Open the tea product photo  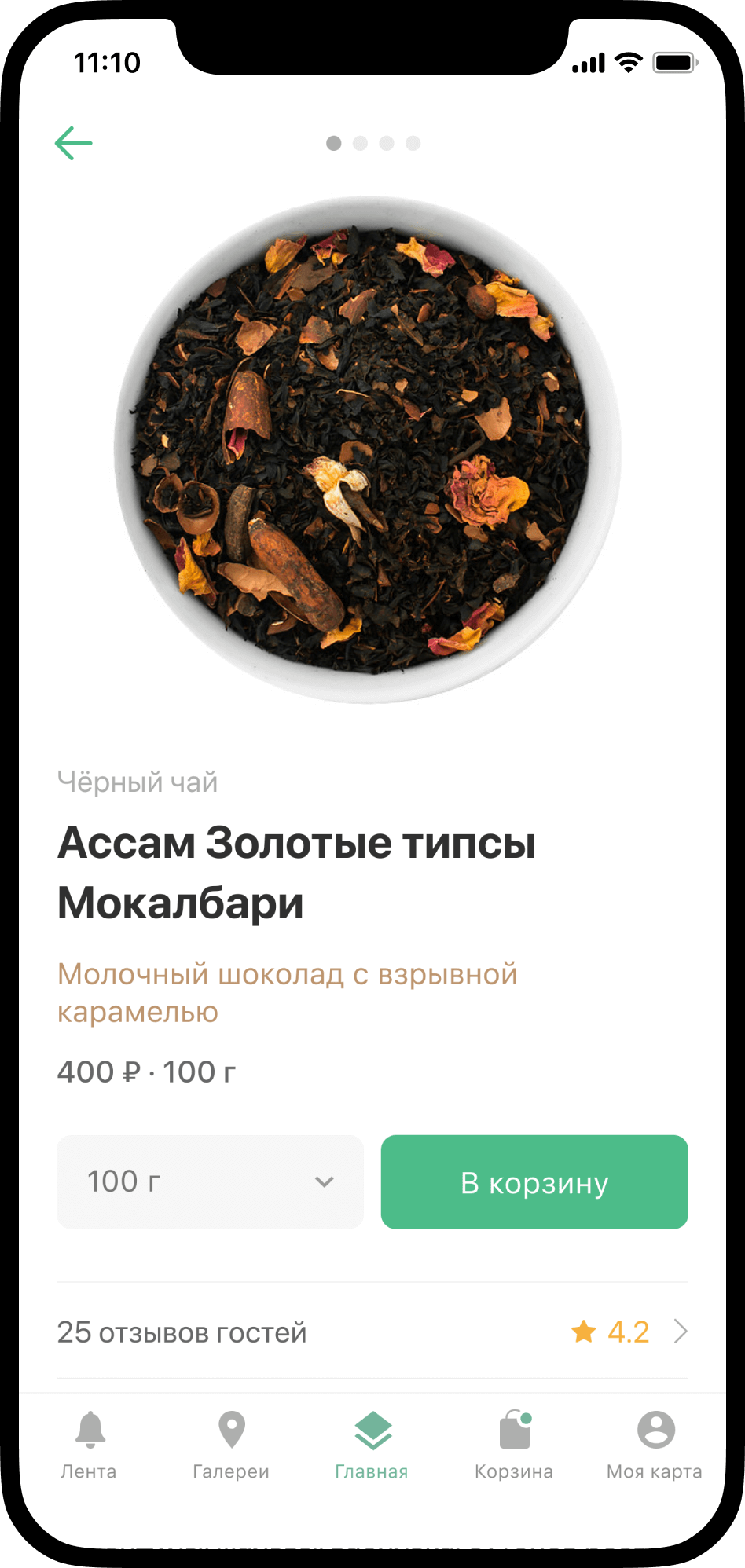pos(368,449)
